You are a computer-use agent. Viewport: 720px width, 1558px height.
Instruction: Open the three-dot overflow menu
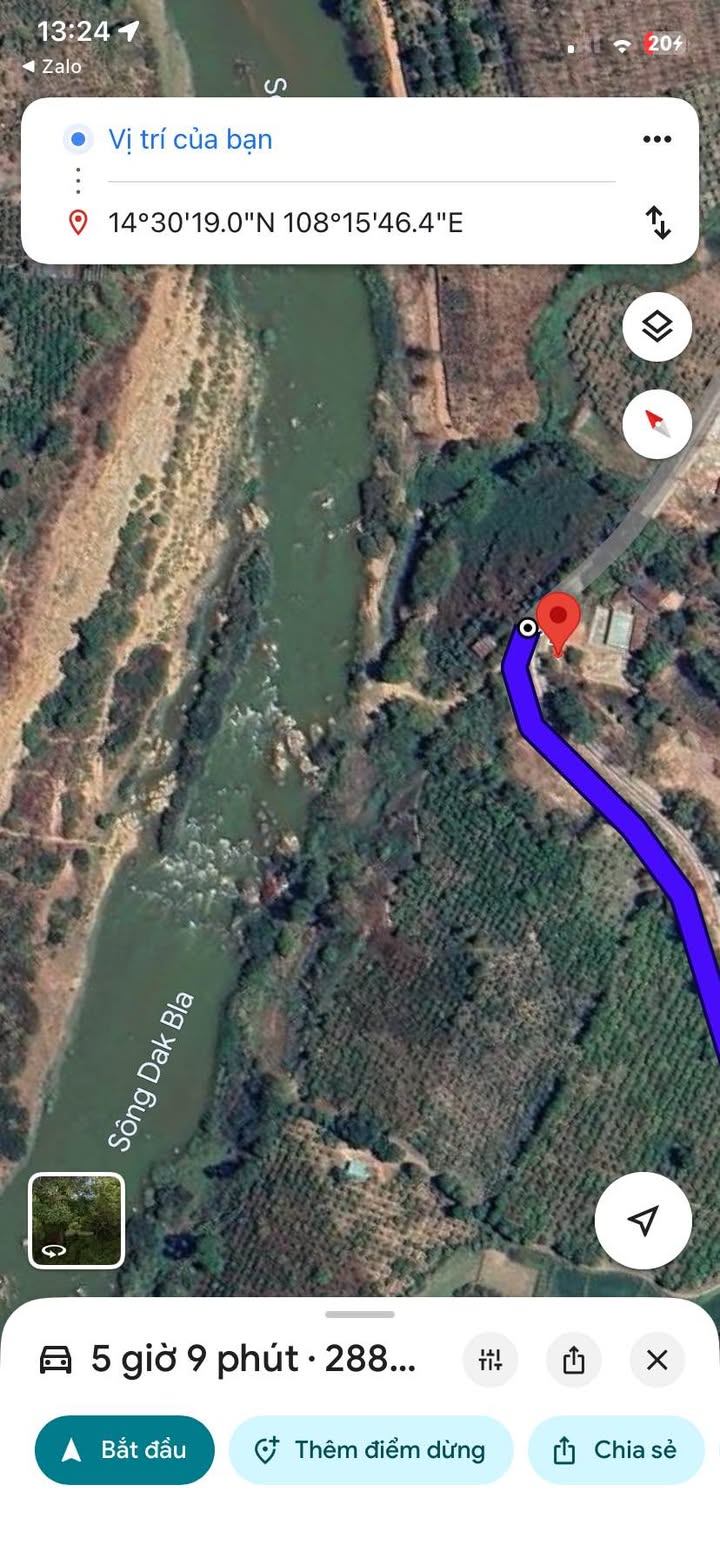(x=656, y=139)
